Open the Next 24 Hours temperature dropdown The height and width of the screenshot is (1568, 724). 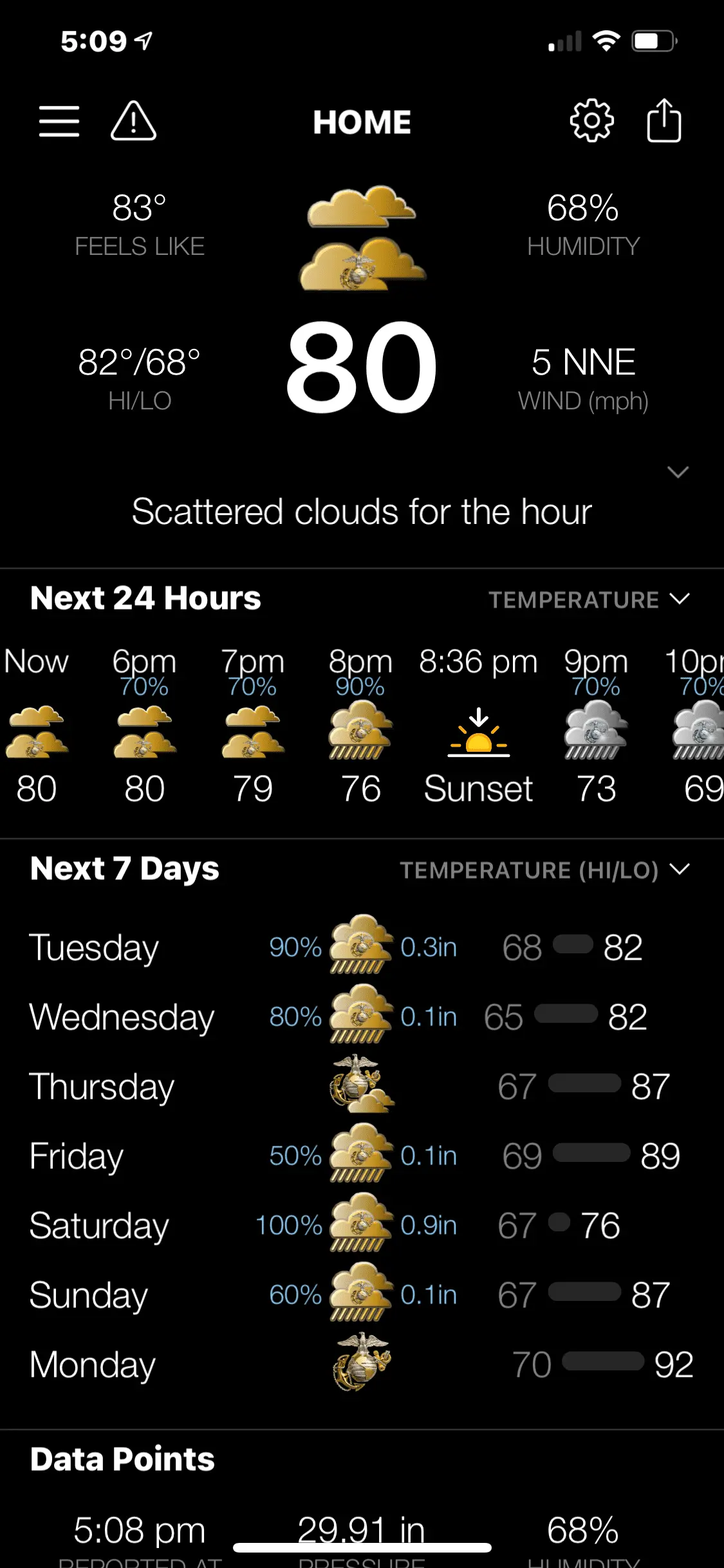(x=588, y=600)
